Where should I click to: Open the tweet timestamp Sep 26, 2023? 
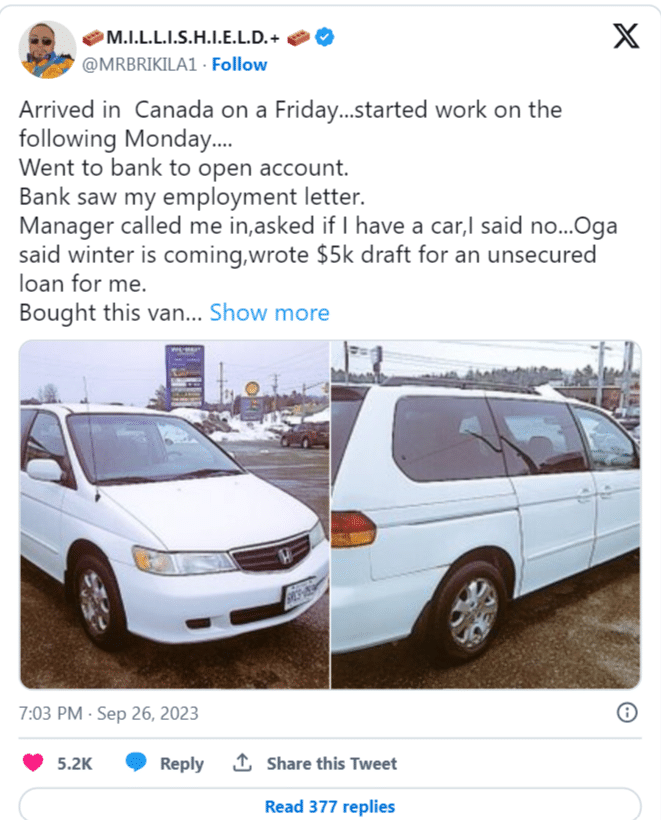pos(109,713)
